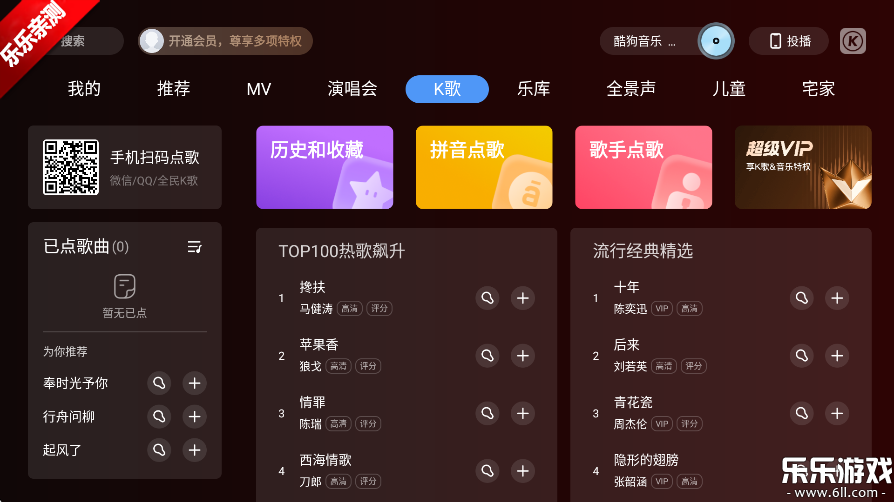894x502 pixels.
Task: Open the 拼音点歌 card
Action: coord(484,167)
